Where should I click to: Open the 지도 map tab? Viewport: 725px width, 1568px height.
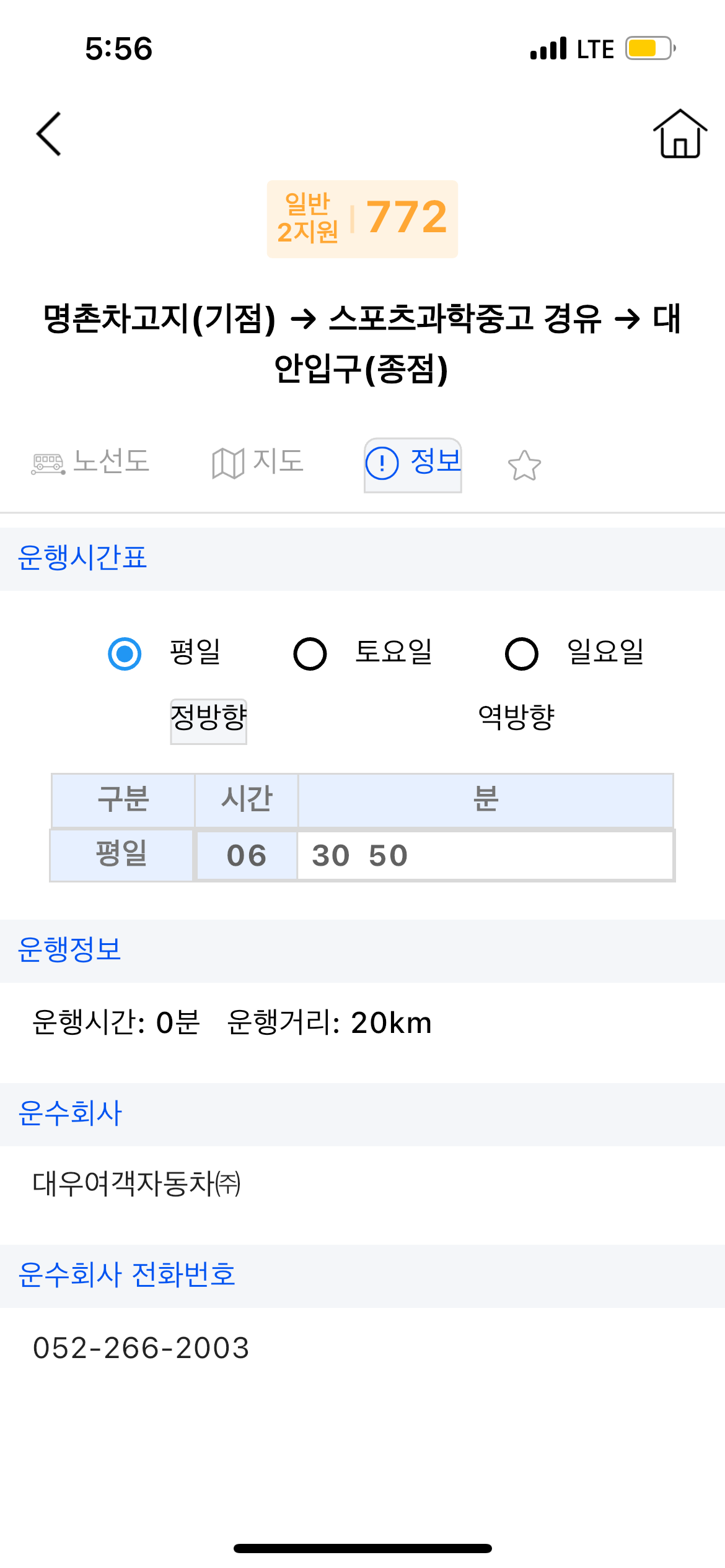pos(257,463)
